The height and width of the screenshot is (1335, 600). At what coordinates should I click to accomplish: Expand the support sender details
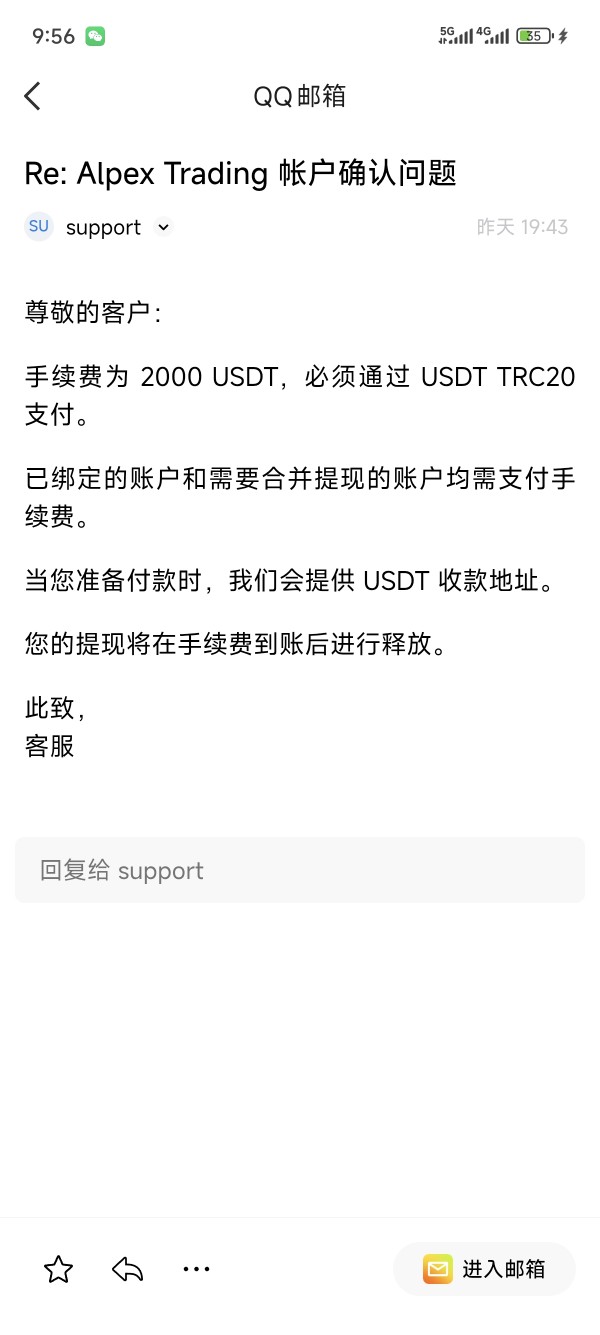(x=164, y=228)
